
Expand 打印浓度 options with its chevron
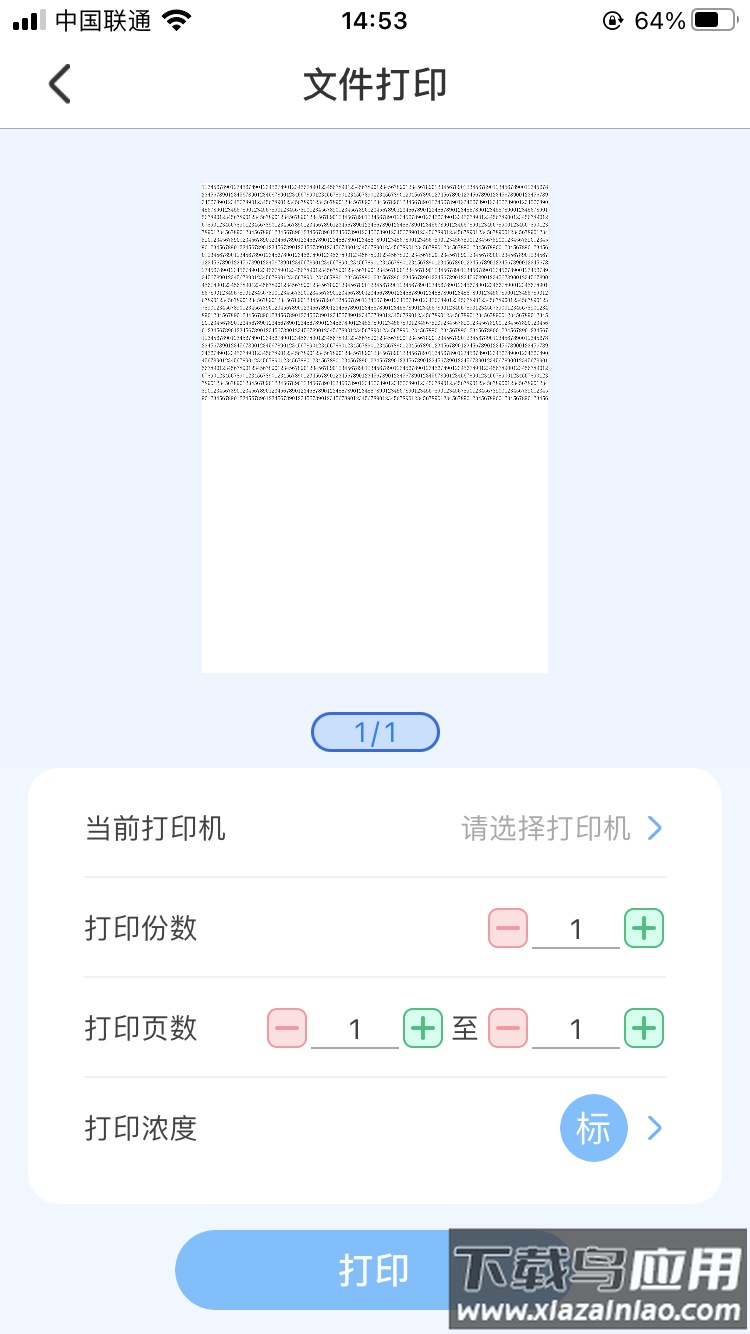(655, 1128)
